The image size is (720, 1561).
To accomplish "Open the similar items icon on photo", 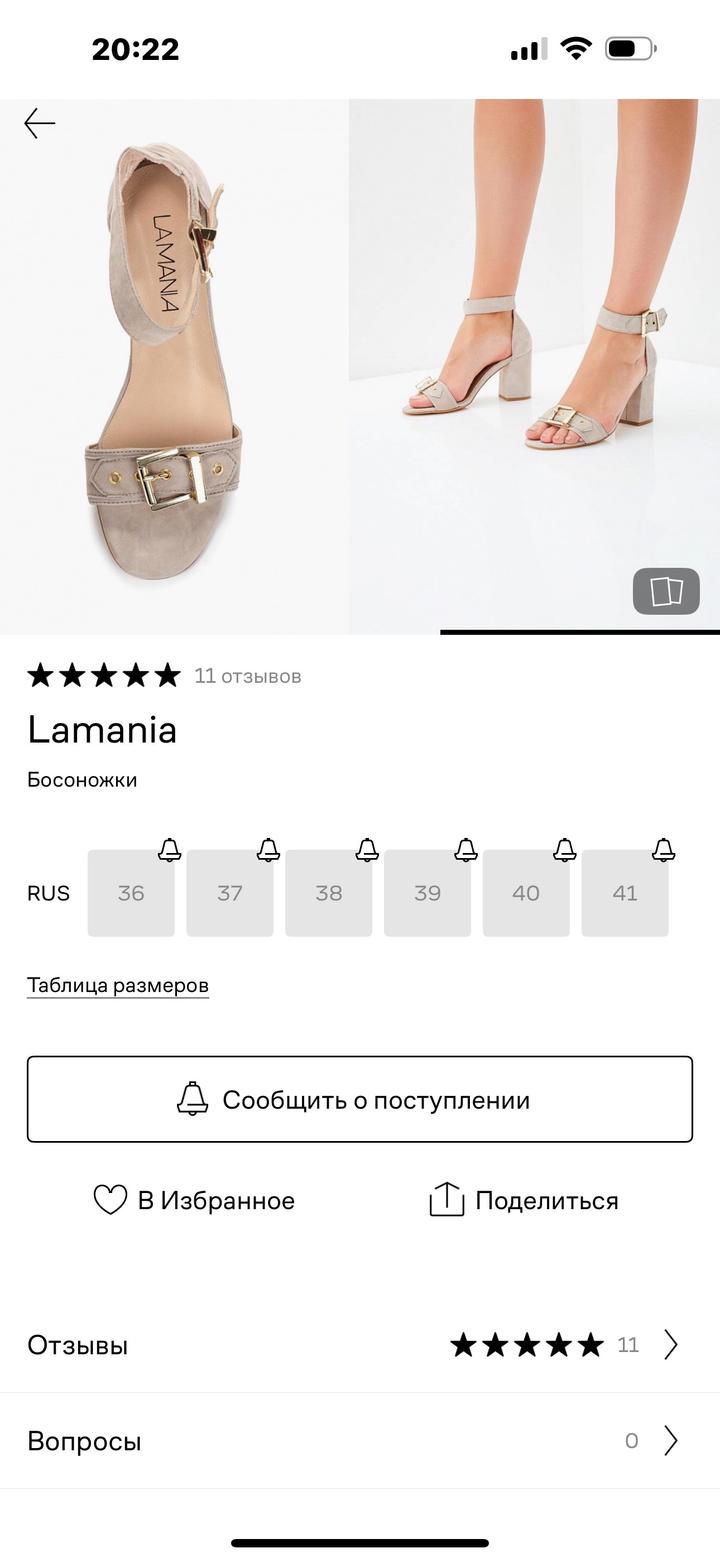I will pyautogui.click(x=666, y=591).
